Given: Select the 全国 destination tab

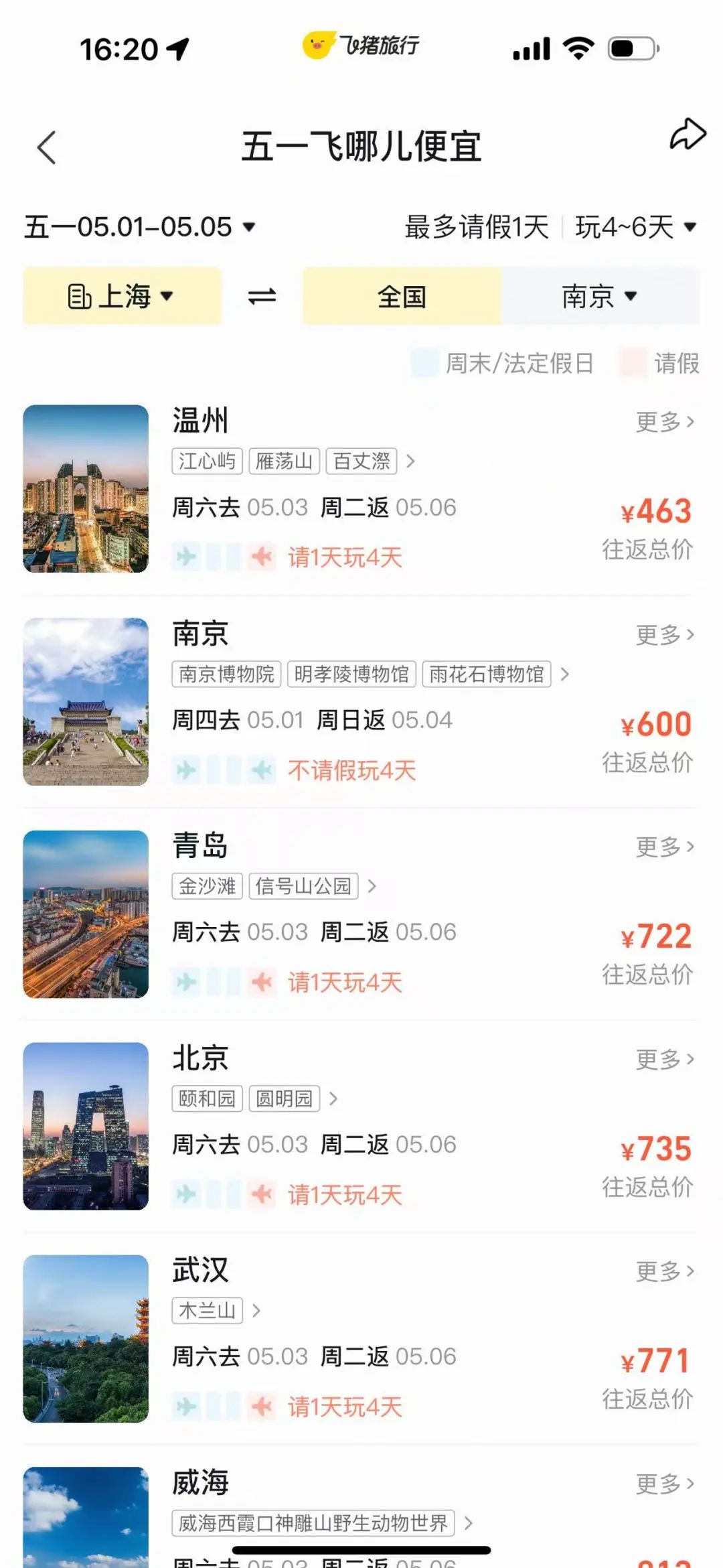Looking at the screenshot, I should (x=402, y=296).
